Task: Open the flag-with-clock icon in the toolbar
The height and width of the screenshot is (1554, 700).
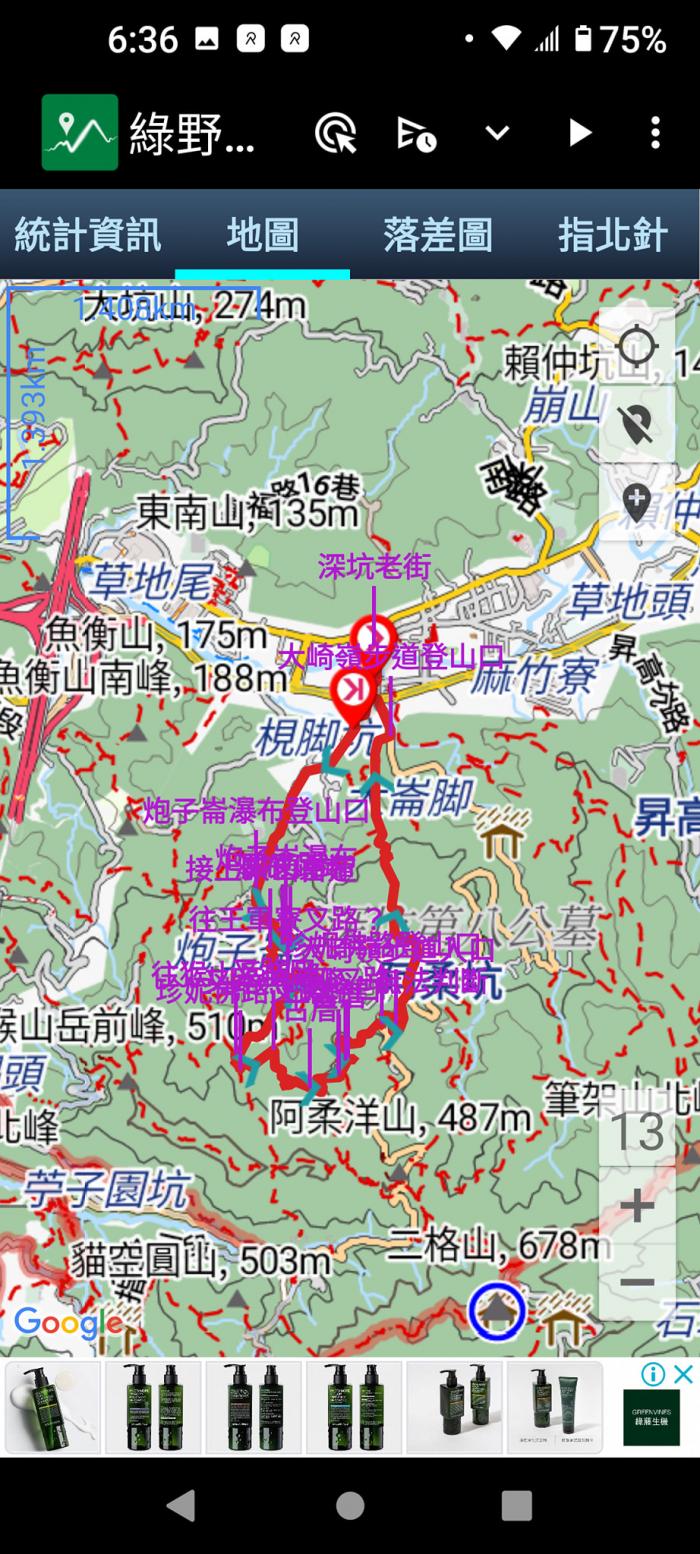Action: pos(416,133)
